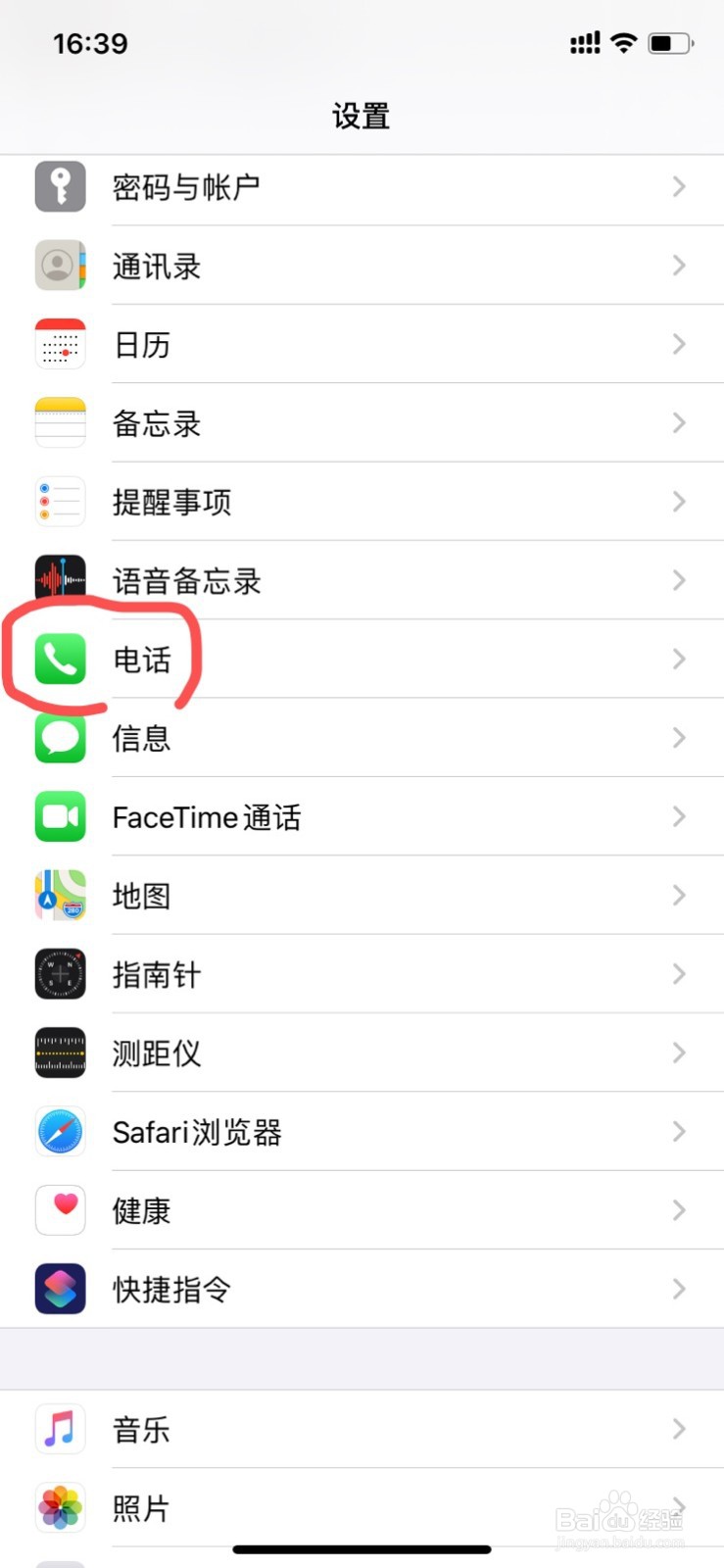Tap the Safari compass icon
Image resolution: width=724 pixels, height=1568 pixels.
[60, 1131]
